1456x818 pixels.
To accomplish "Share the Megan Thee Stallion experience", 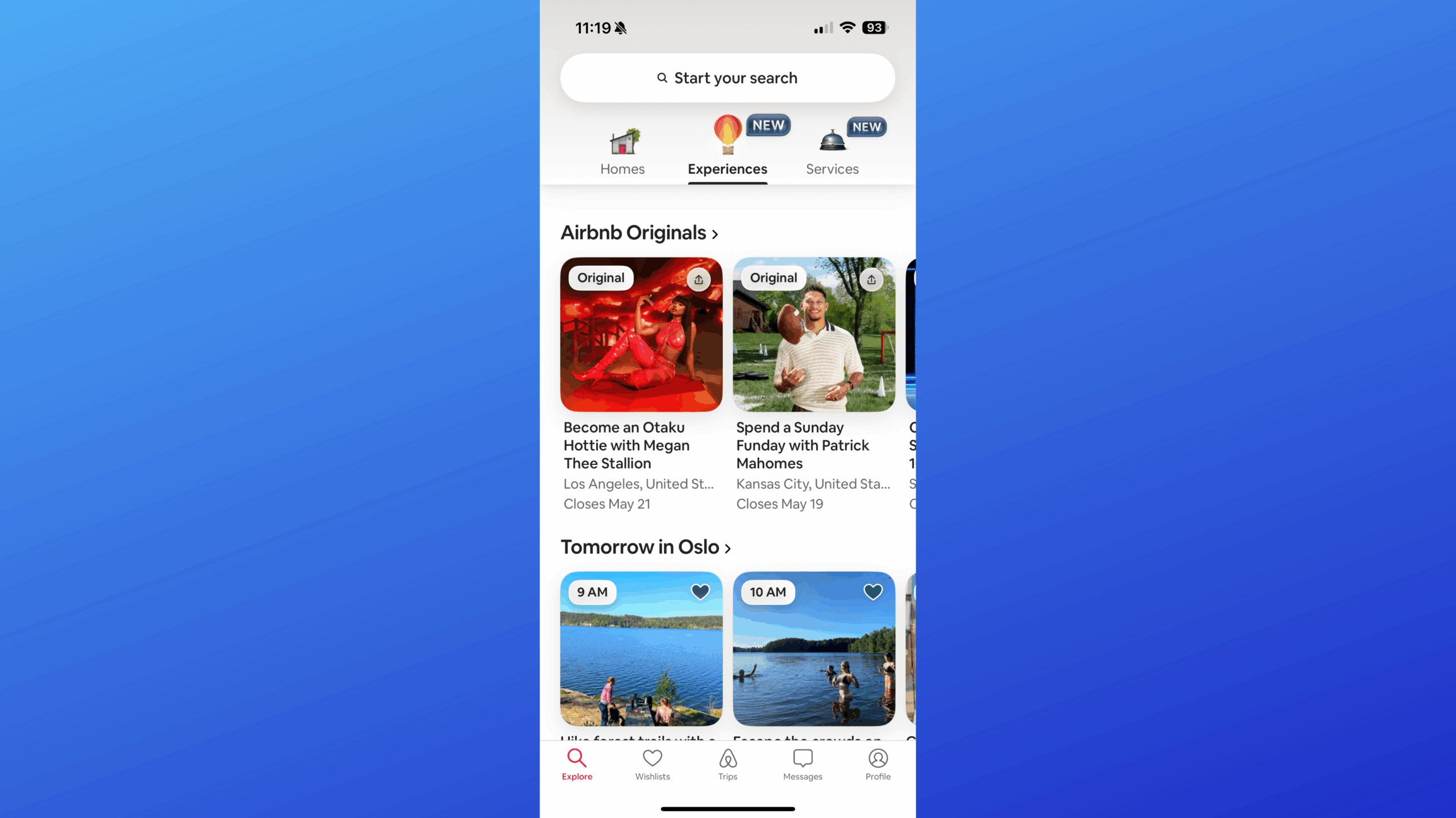I will coord(698,280).
